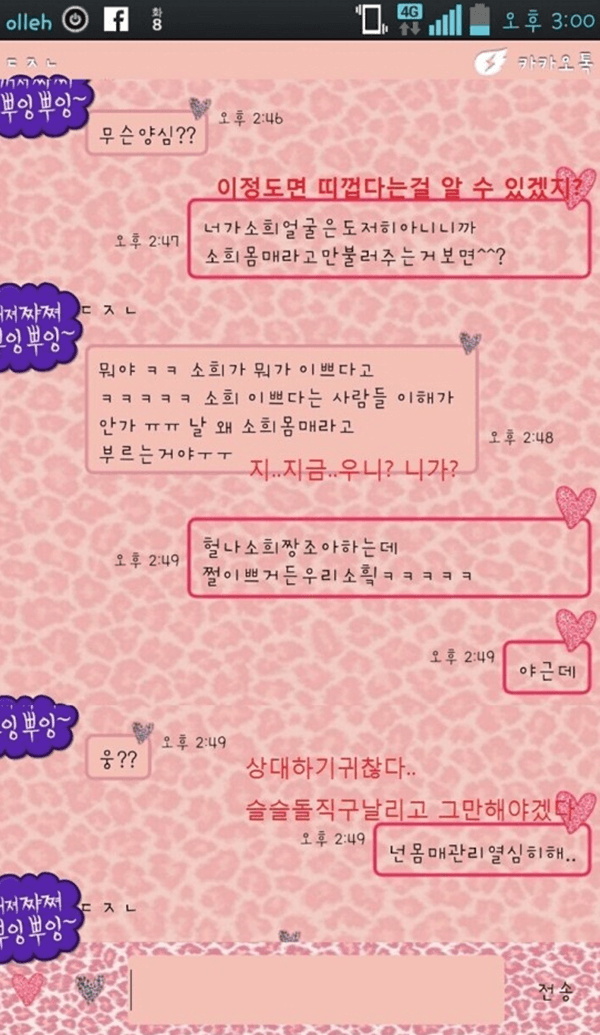Image resolution: width=600 pixels, height=1035 pixels.
Task: Open the pink heart attachment button
Action: (27, 989)
